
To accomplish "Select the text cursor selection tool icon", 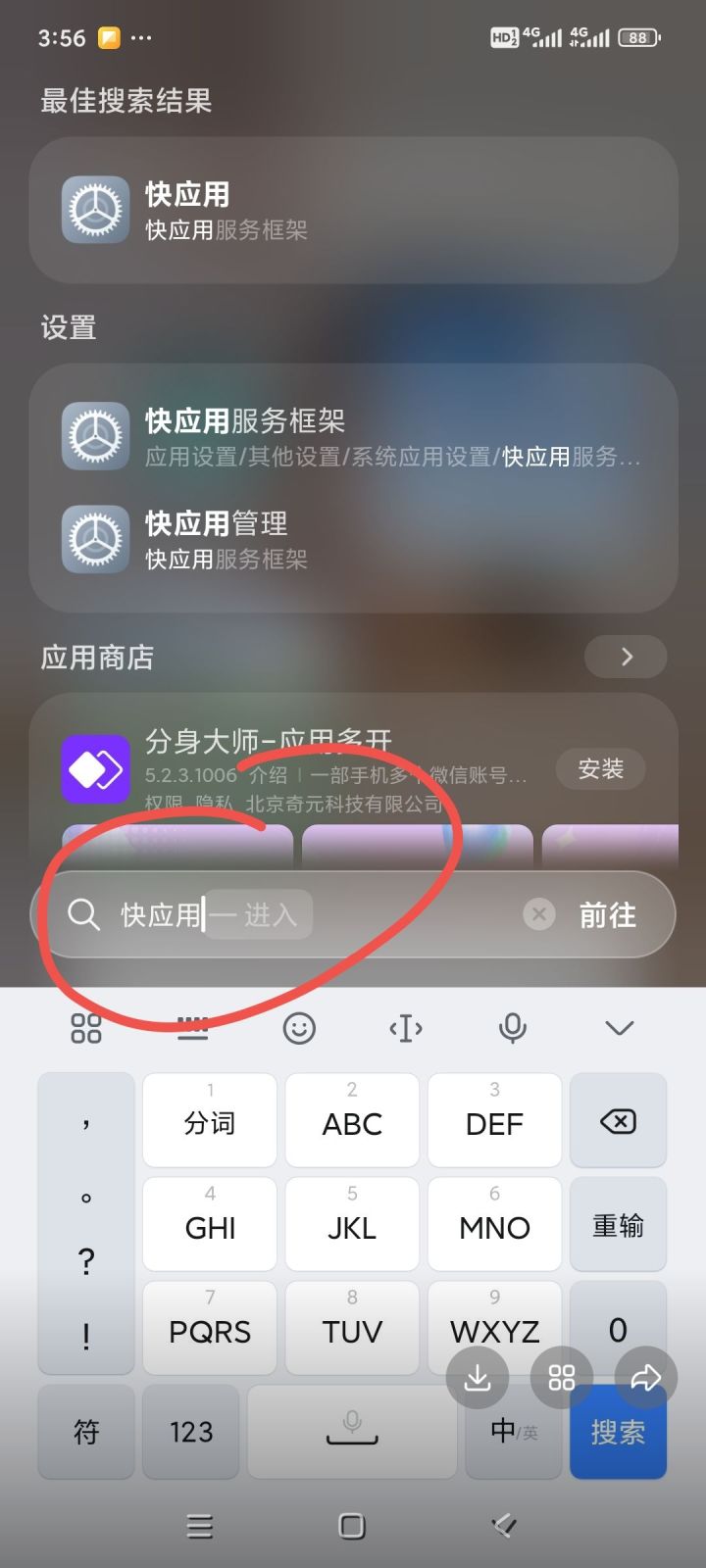I will tap(406, 1028).
